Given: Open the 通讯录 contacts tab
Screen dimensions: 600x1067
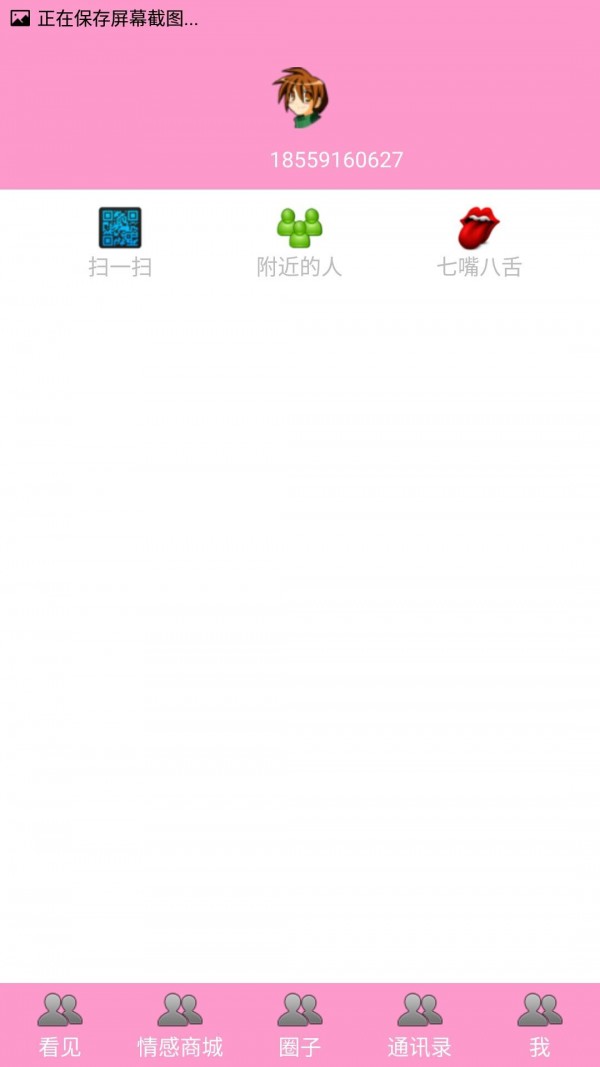Looking at the screenshot, I should pyautogui.click(x=420, y=1025).
